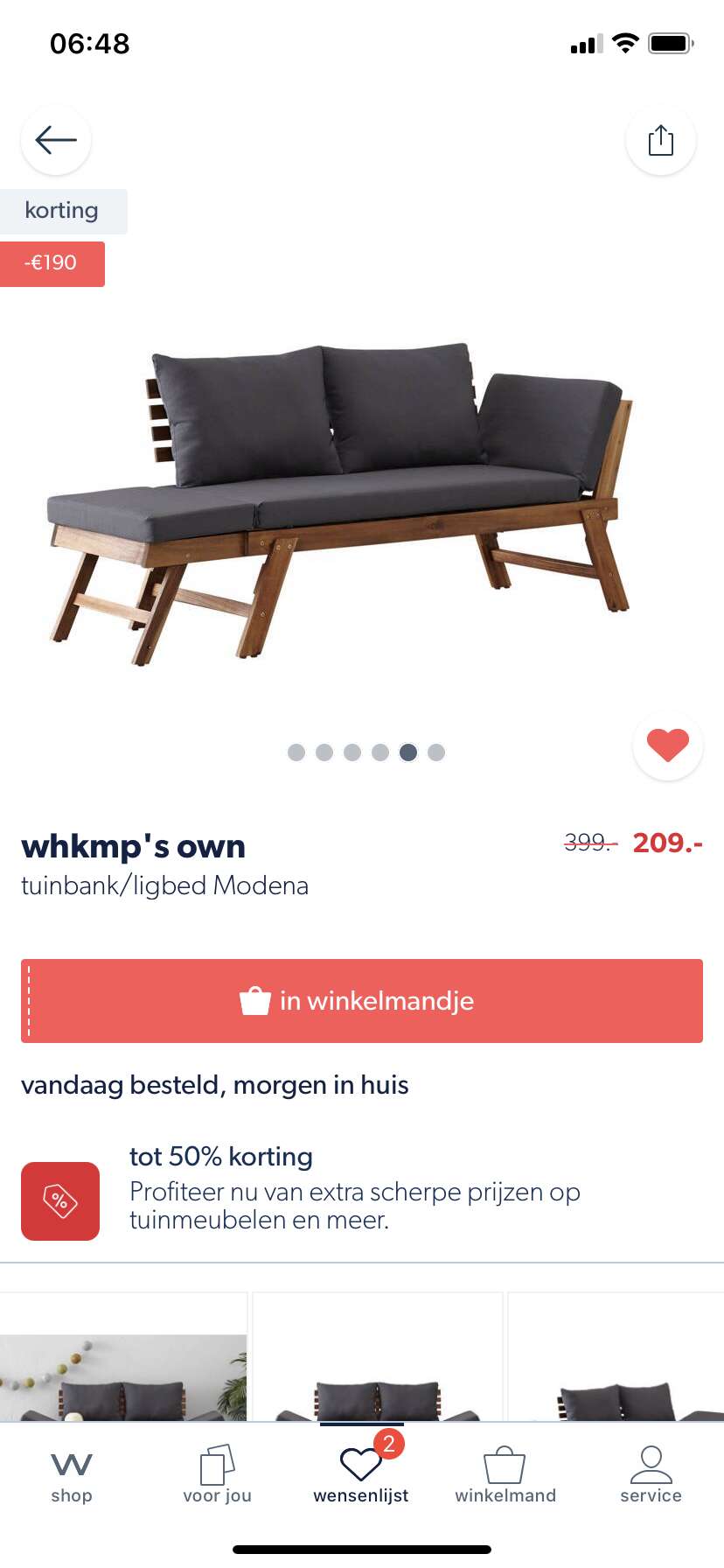724x1568 pixels.
Task: Go to the service tab
Action: pos(651,1476)
